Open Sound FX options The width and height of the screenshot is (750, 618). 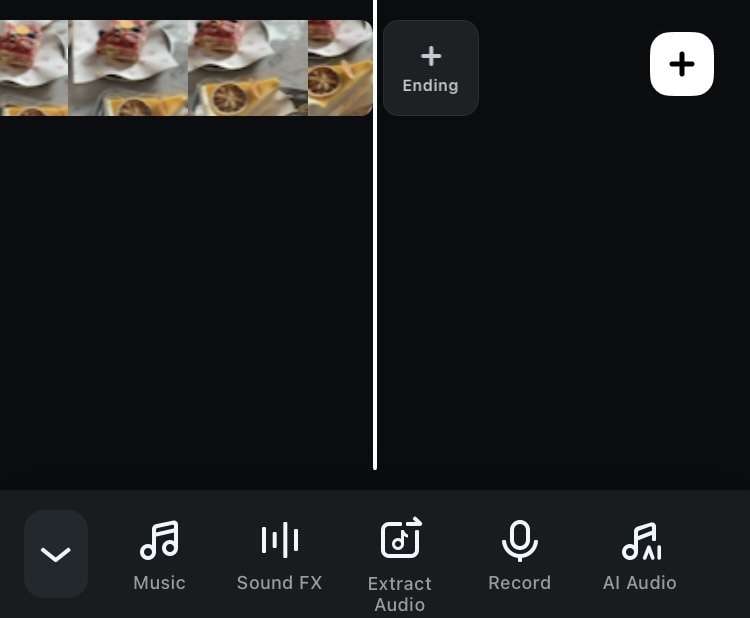tap(279, 555)
